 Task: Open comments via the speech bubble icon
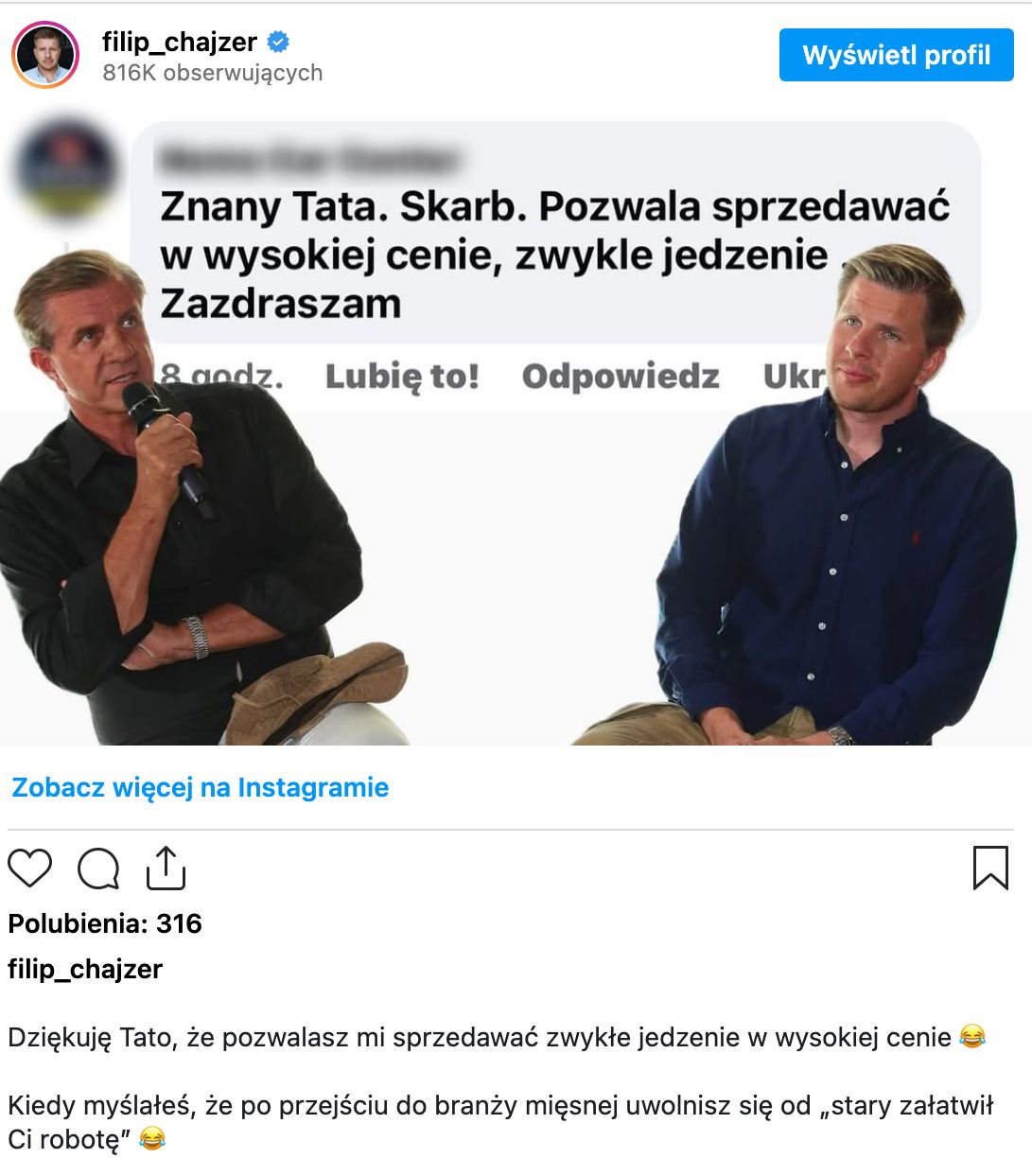[98, 869]
